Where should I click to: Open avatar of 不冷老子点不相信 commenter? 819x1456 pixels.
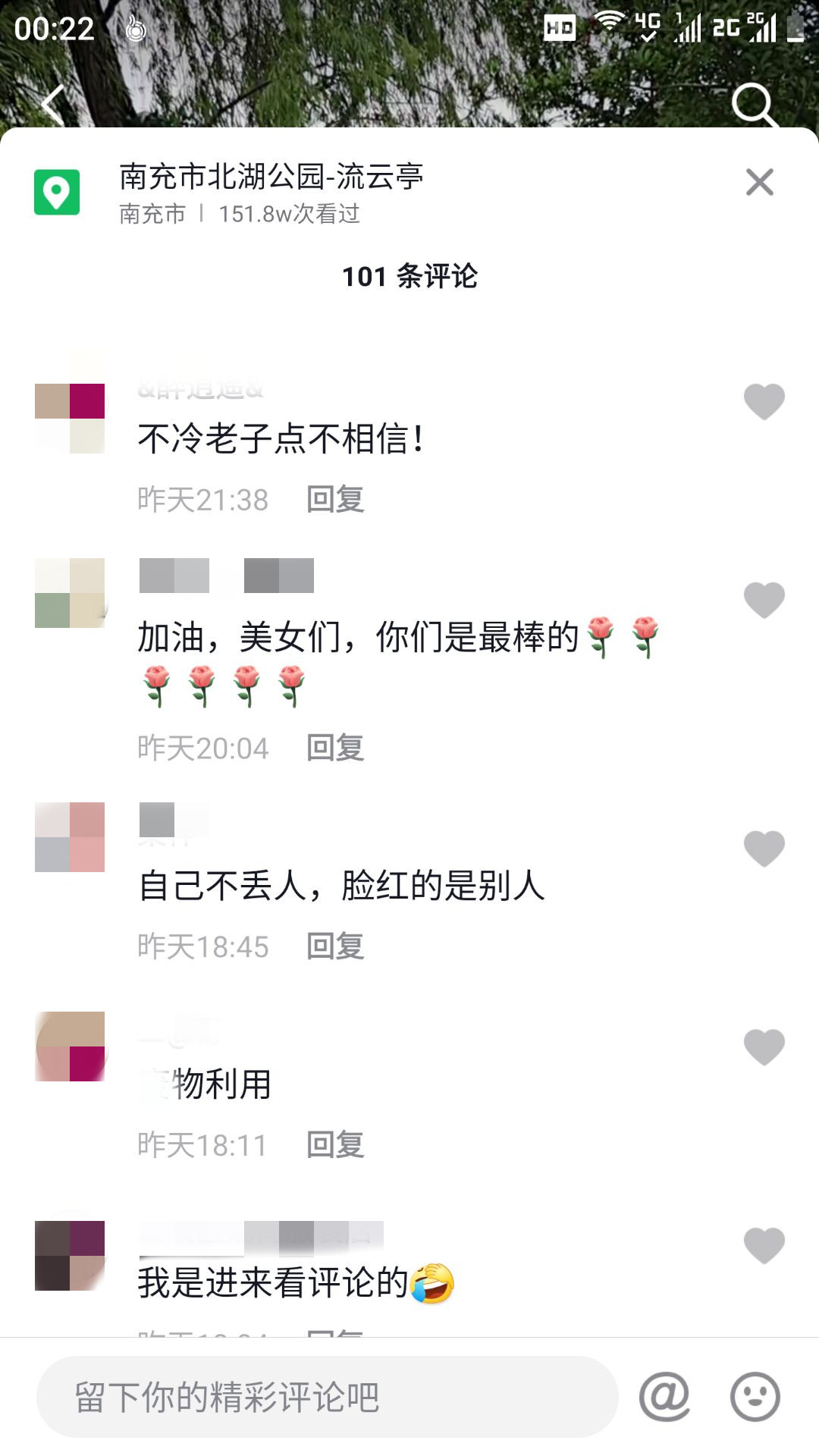click(70, 419)
